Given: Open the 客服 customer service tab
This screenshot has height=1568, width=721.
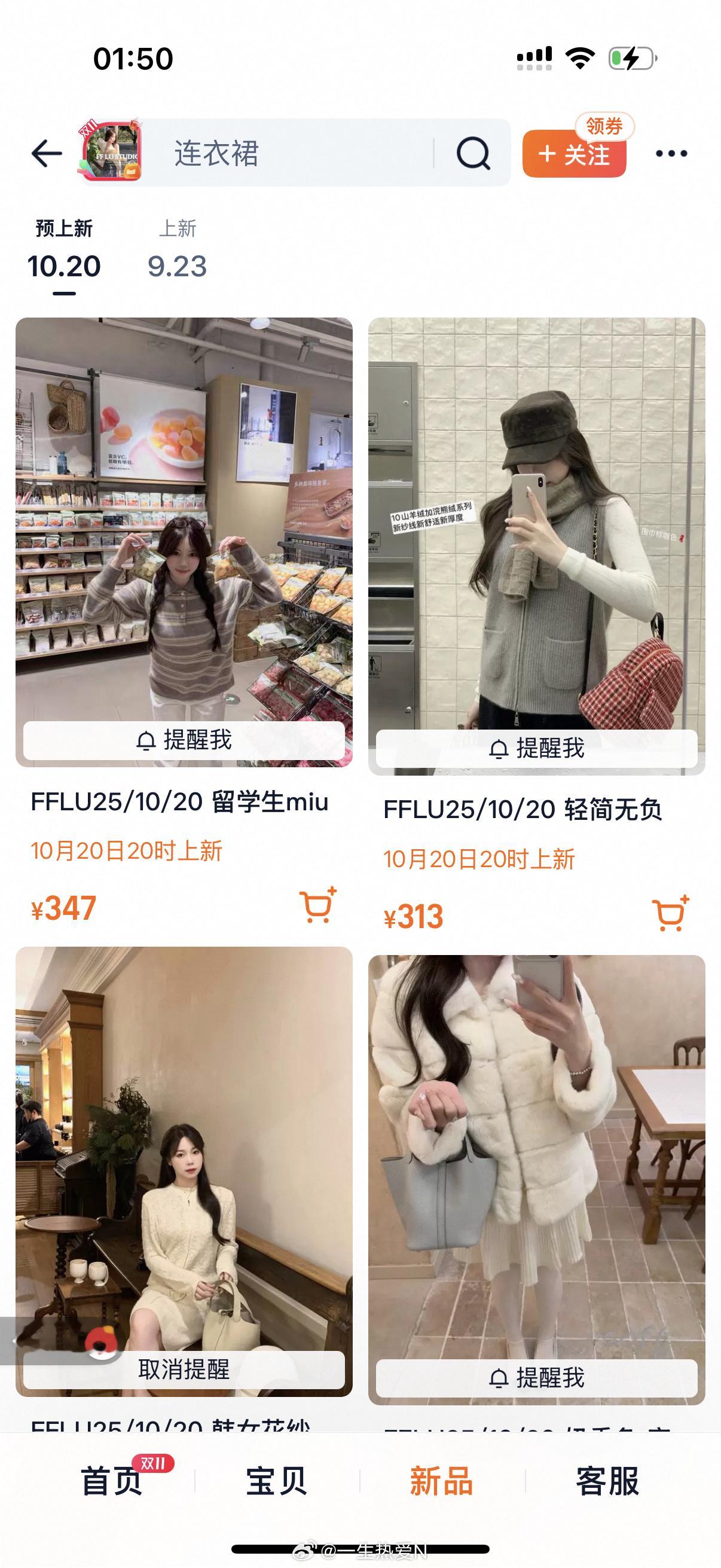Looking at the screenshot, I should (x=607, y=1481).
